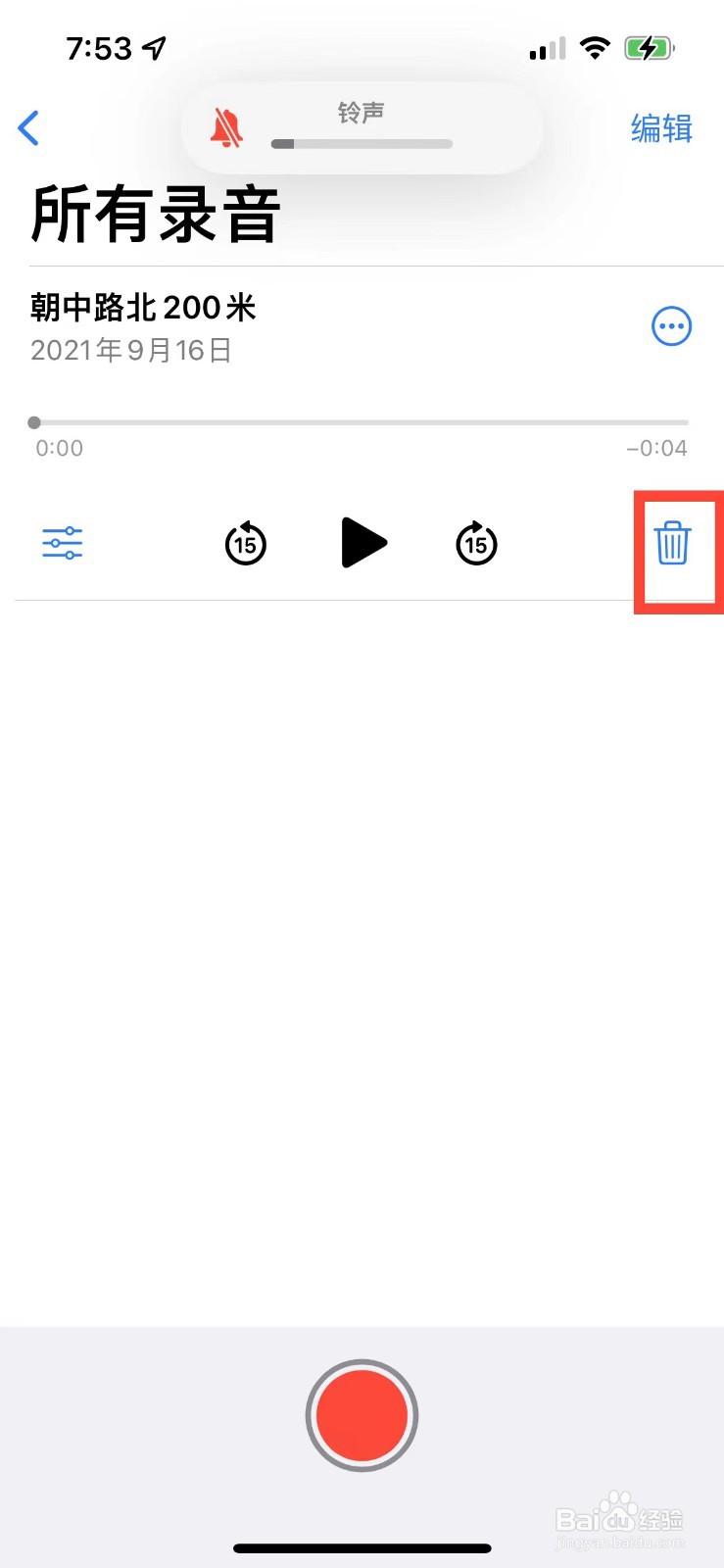Tap the Wi-Fi icon in the status bar
Image resolution: width=724 pixels, height=1568 pixels.
[597, 47]
